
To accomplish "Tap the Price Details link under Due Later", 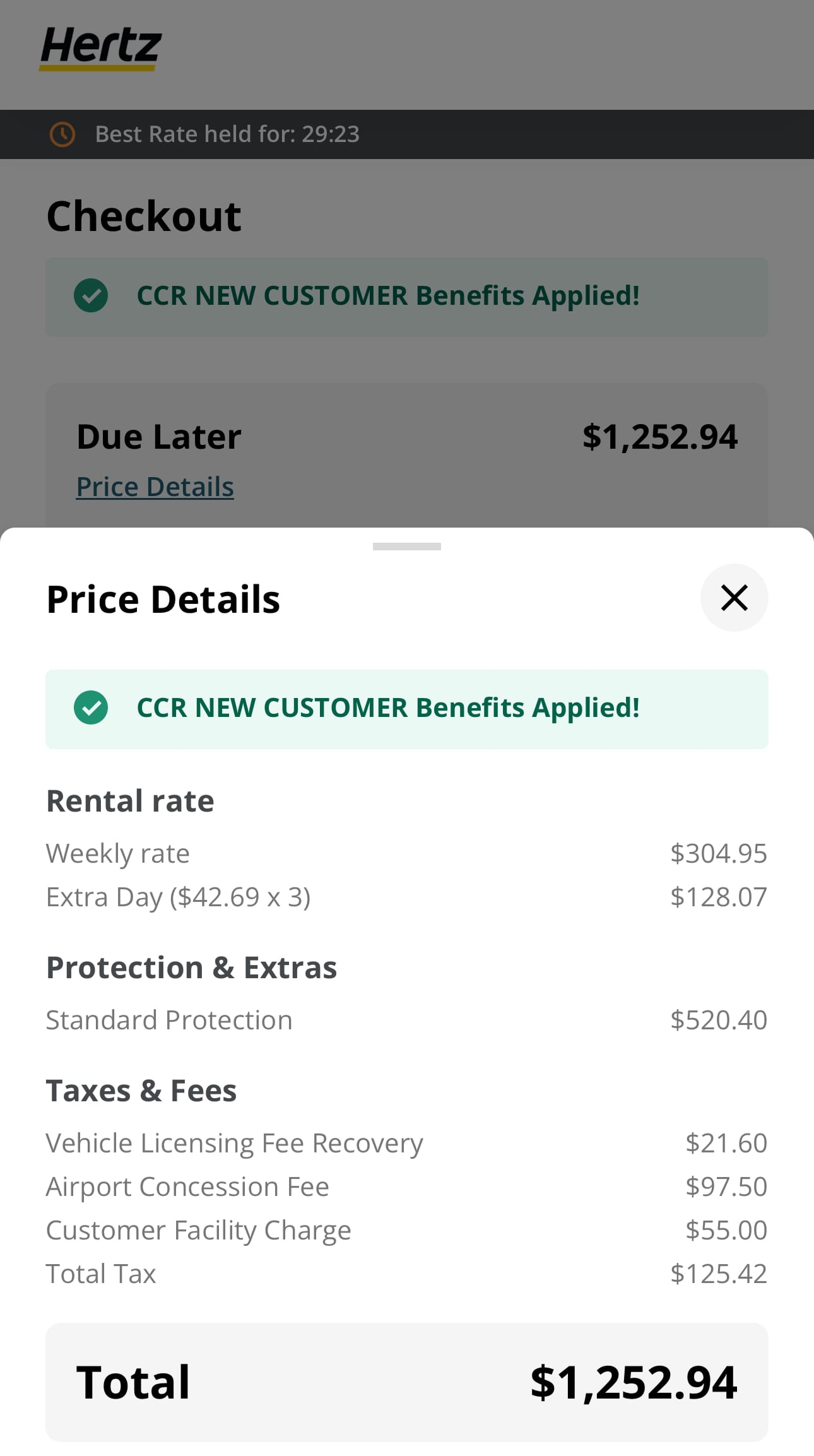I will 155,487.
